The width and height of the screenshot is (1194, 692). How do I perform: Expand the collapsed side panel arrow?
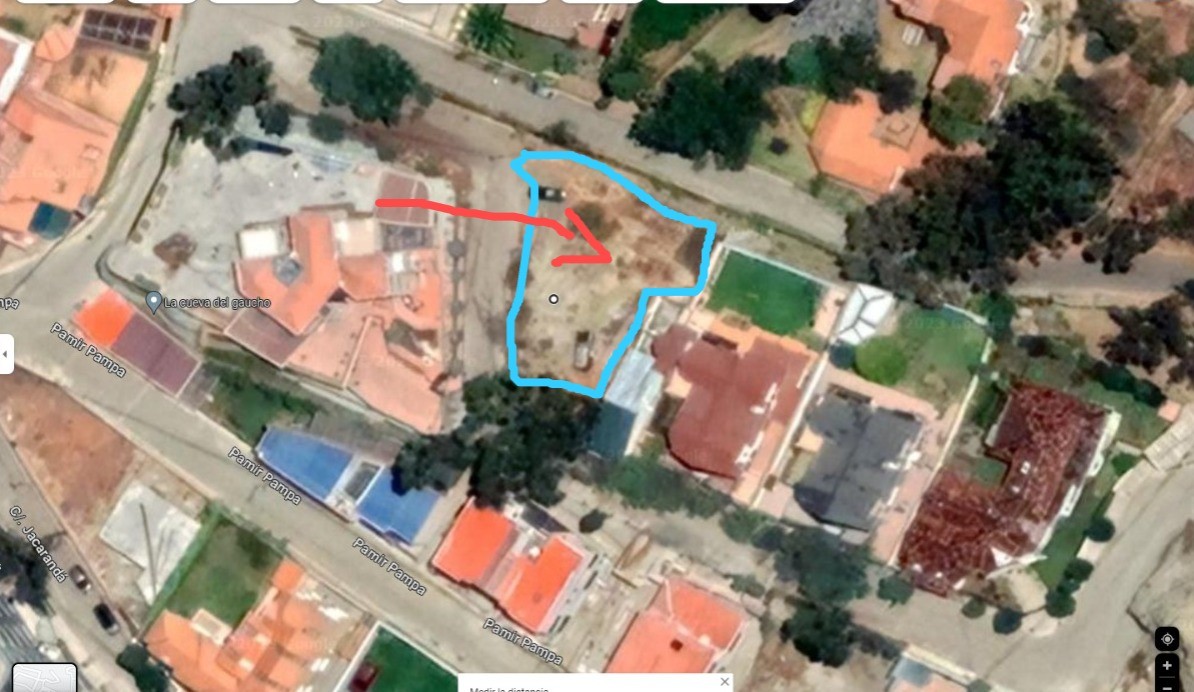click(6, 353)
